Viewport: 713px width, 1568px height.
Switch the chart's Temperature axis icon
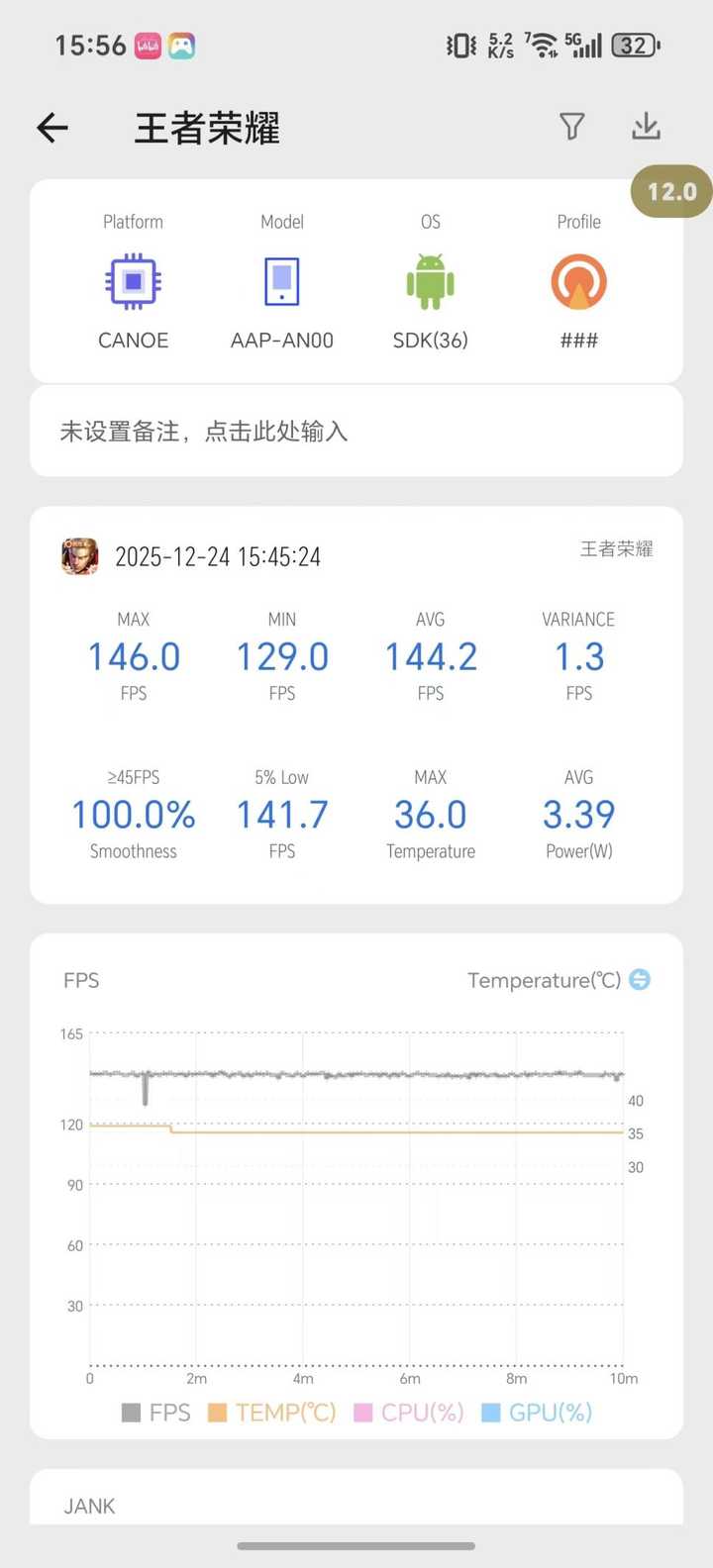[640, 980]
